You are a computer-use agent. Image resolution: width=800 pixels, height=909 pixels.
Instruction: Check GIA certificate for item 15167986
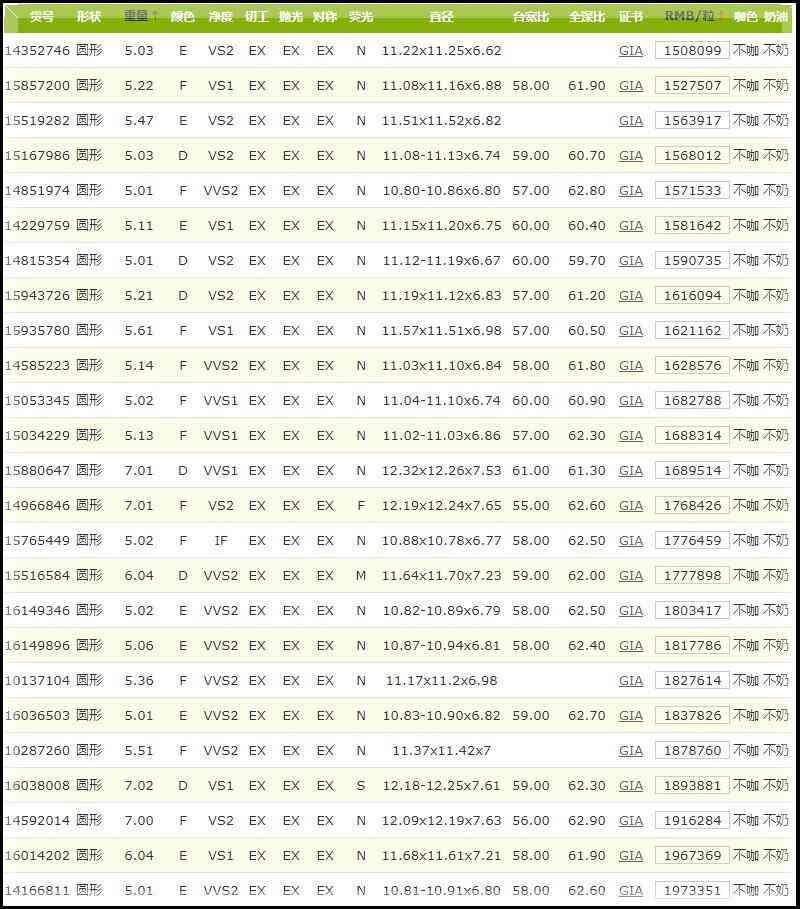[x=631, y=156]
